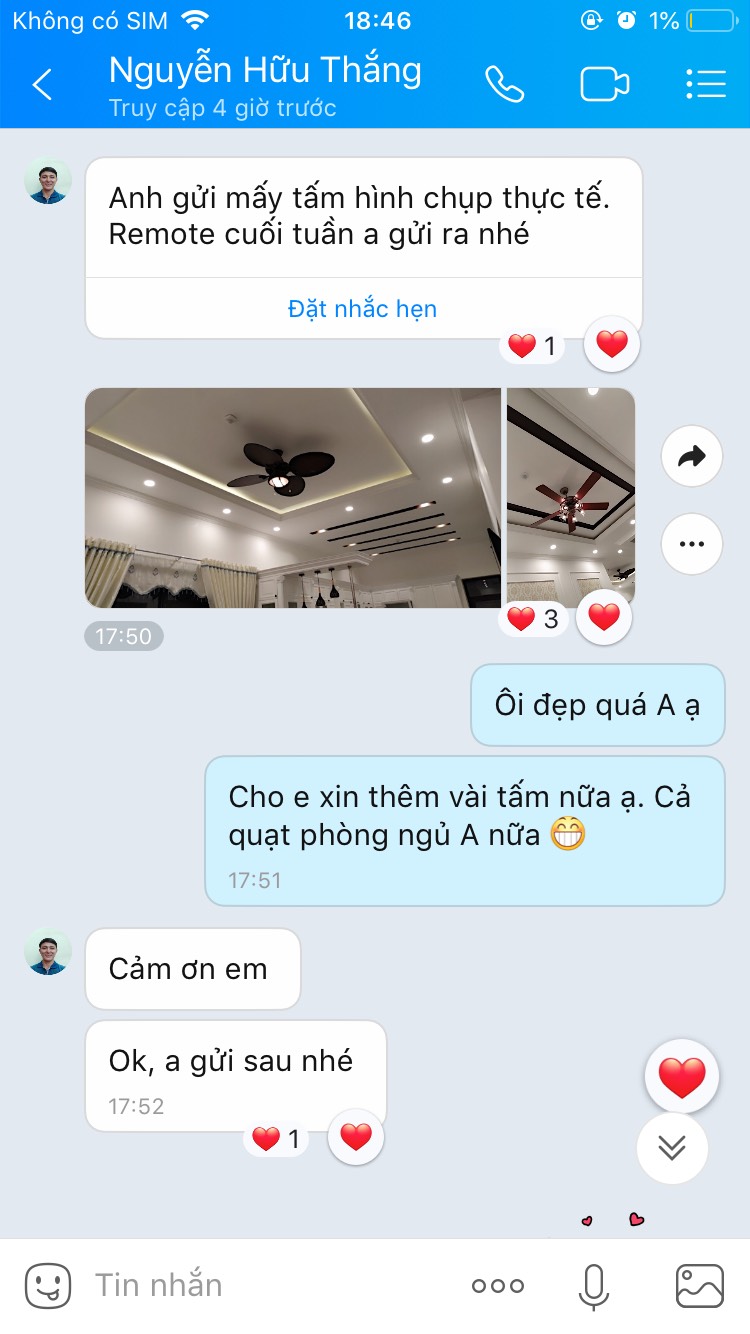This screenshot has height=1334, width=750.
Task: React with heart to the photos
Action: tap(604, 618)
